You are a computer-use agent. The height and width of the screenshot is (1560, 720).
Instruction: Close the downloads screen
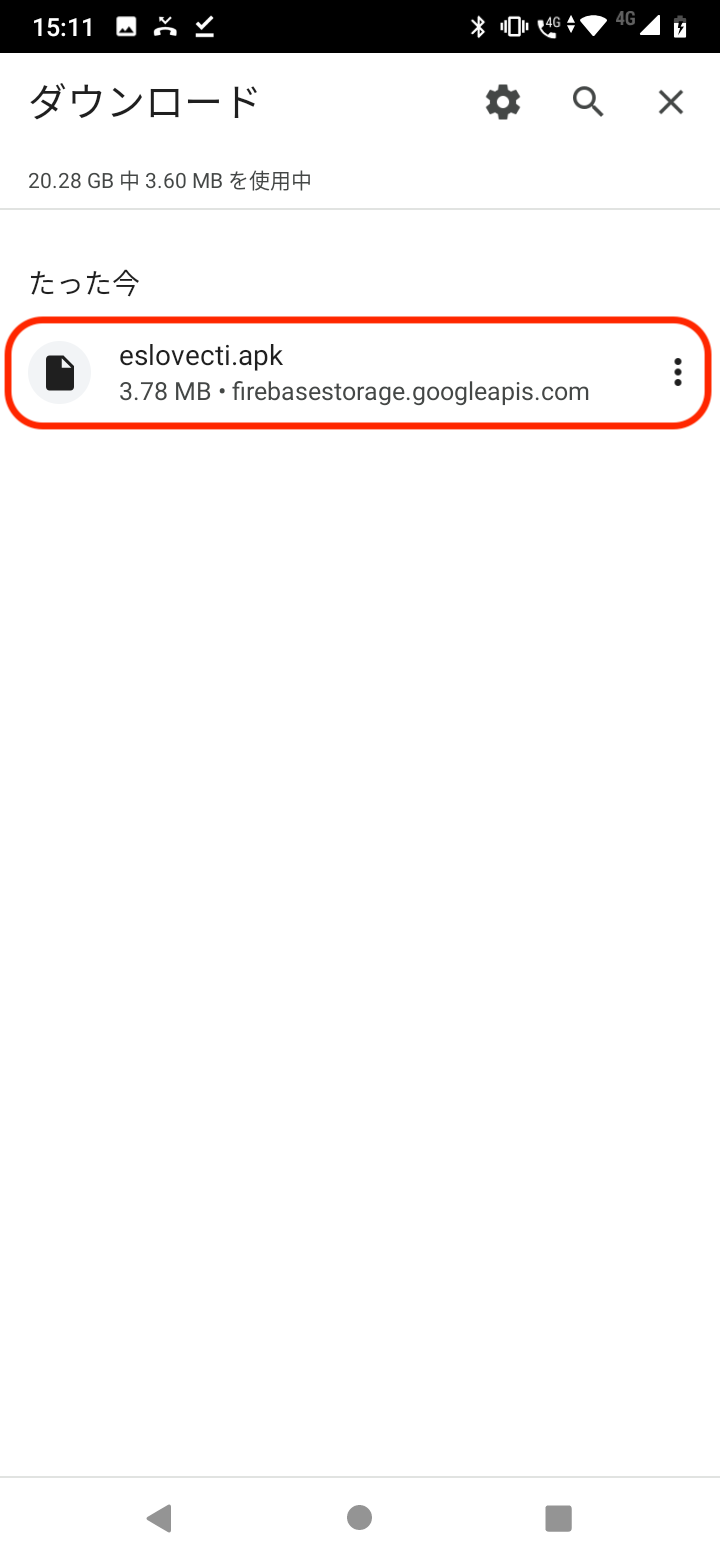click(670, 102)
